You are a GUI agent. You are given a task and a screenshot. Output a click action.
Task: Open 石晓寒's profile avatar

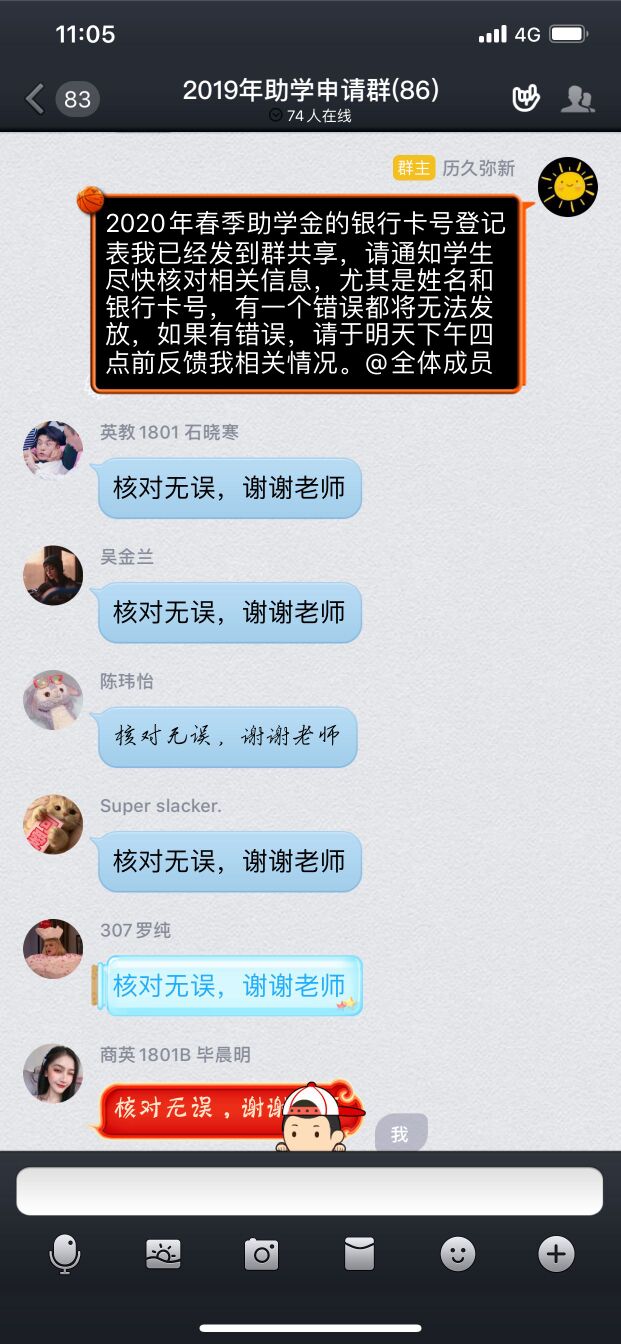[53, 450]
